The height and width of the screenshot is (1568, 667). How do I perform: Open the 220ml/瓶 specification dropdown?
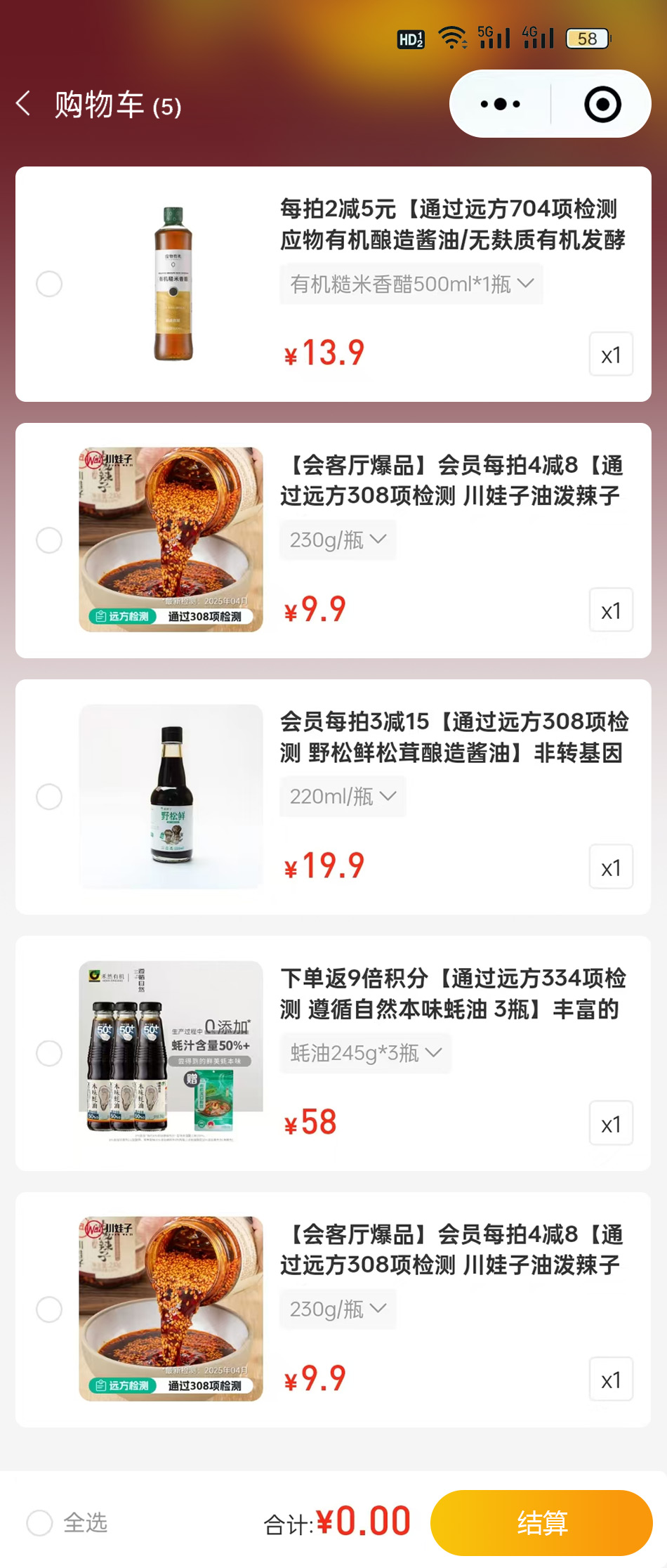343,797
